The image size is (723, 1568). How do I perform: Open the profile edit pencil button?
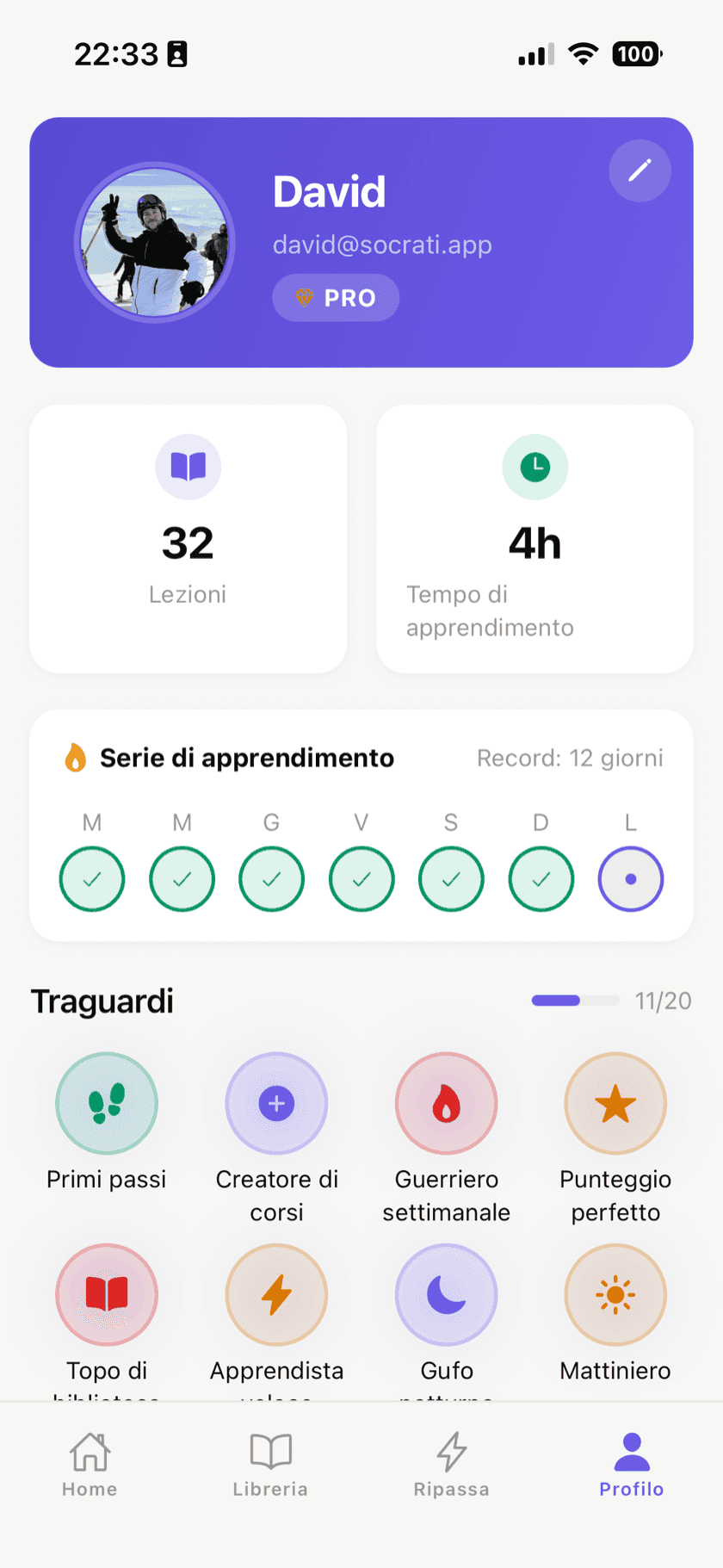(x=639, y=170)
